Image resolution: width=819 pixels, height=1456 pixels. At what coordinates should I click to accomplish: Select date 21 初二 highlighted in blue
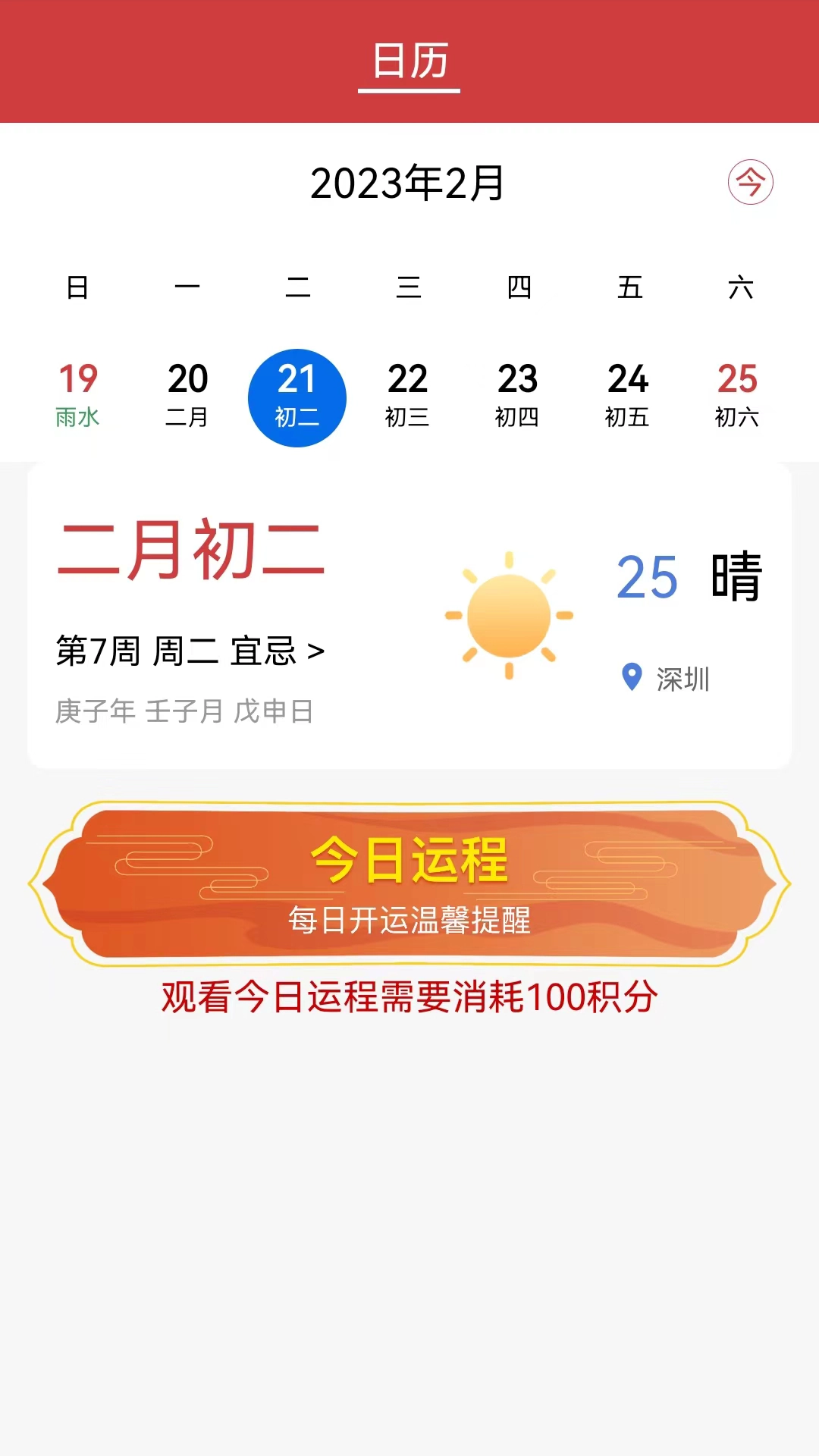297,396
